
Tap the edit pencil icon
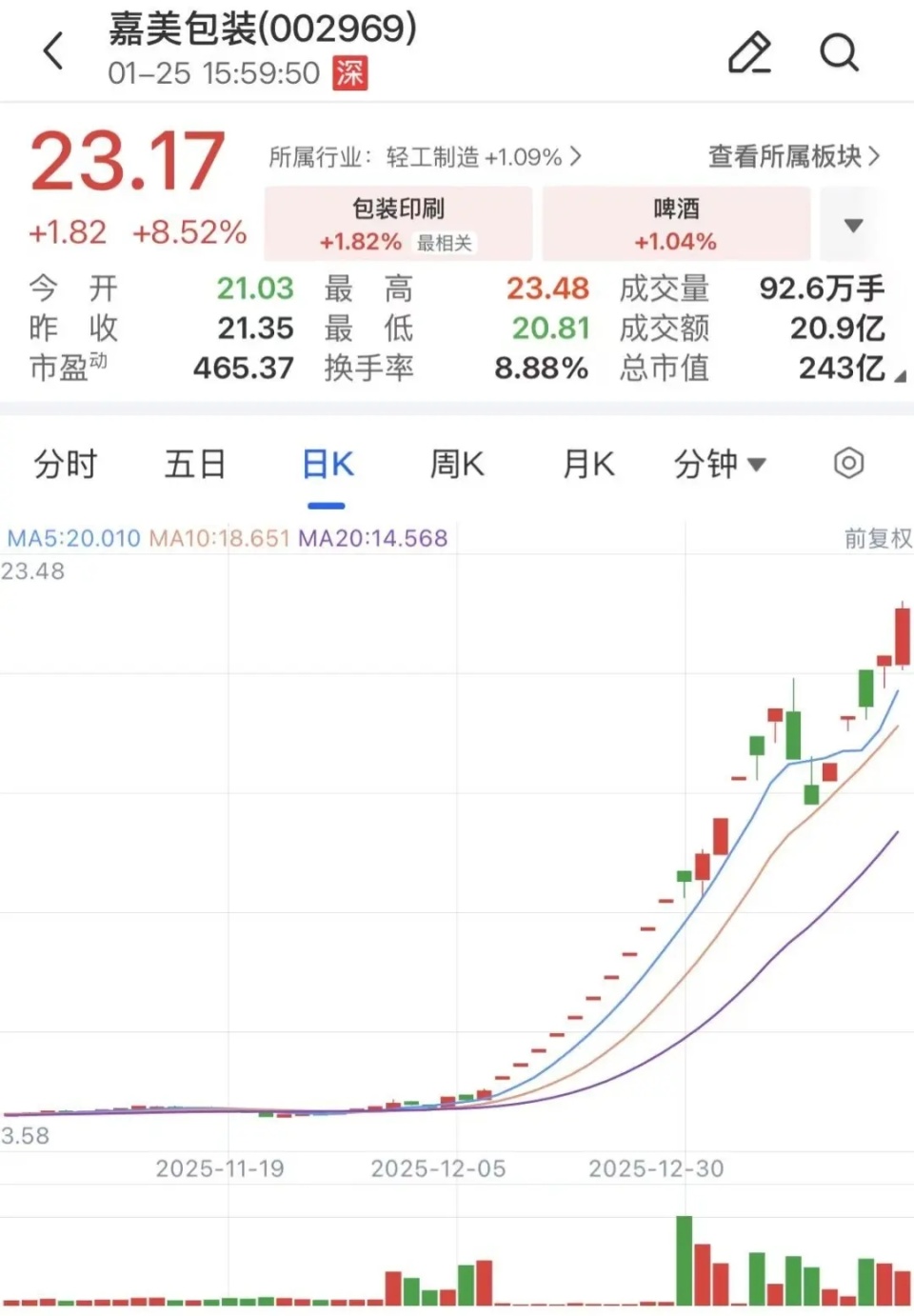[749, 53]
